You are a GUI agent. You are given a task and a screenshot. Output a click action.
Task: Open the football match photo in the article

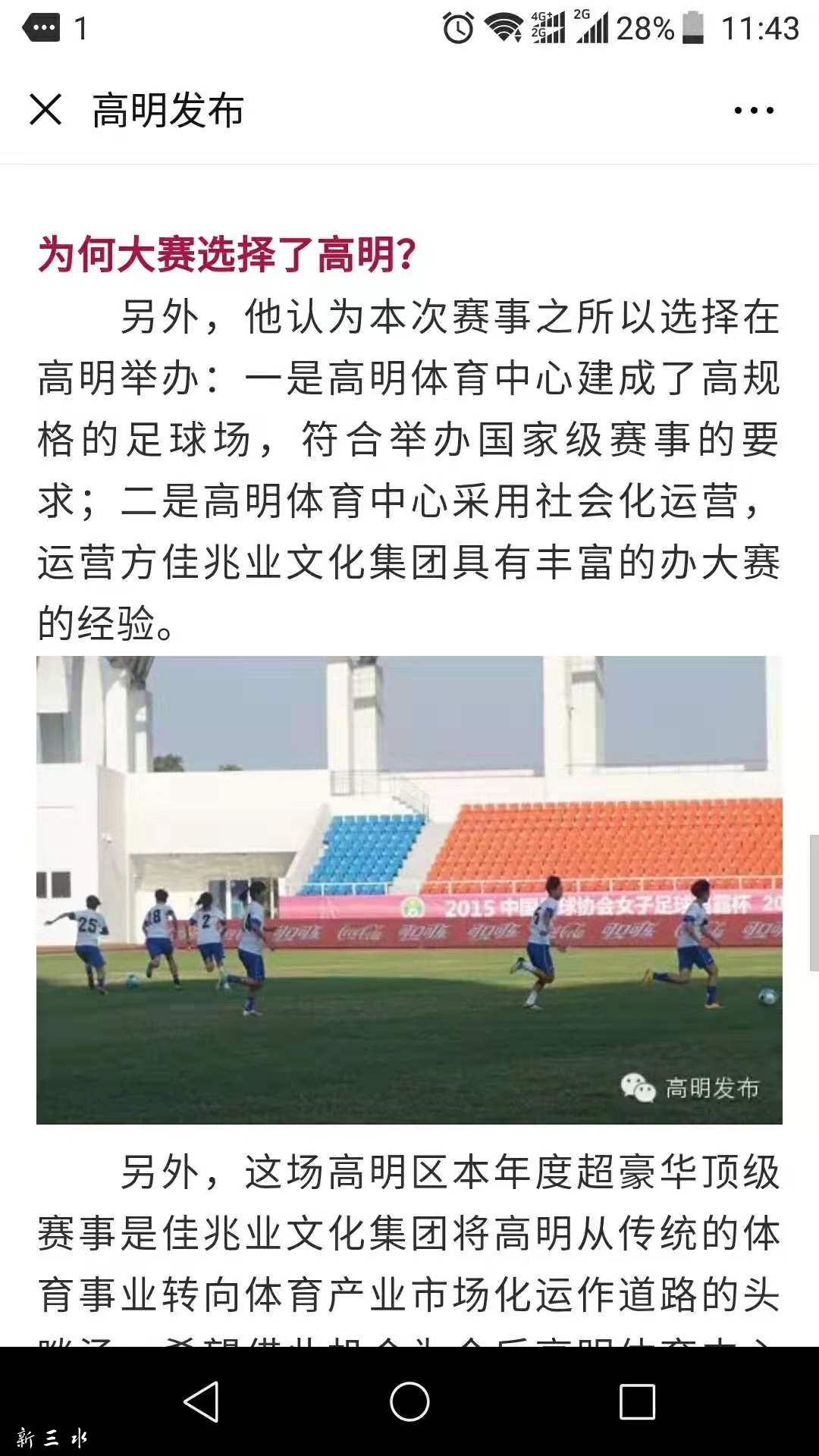click(x=409, y=890)
